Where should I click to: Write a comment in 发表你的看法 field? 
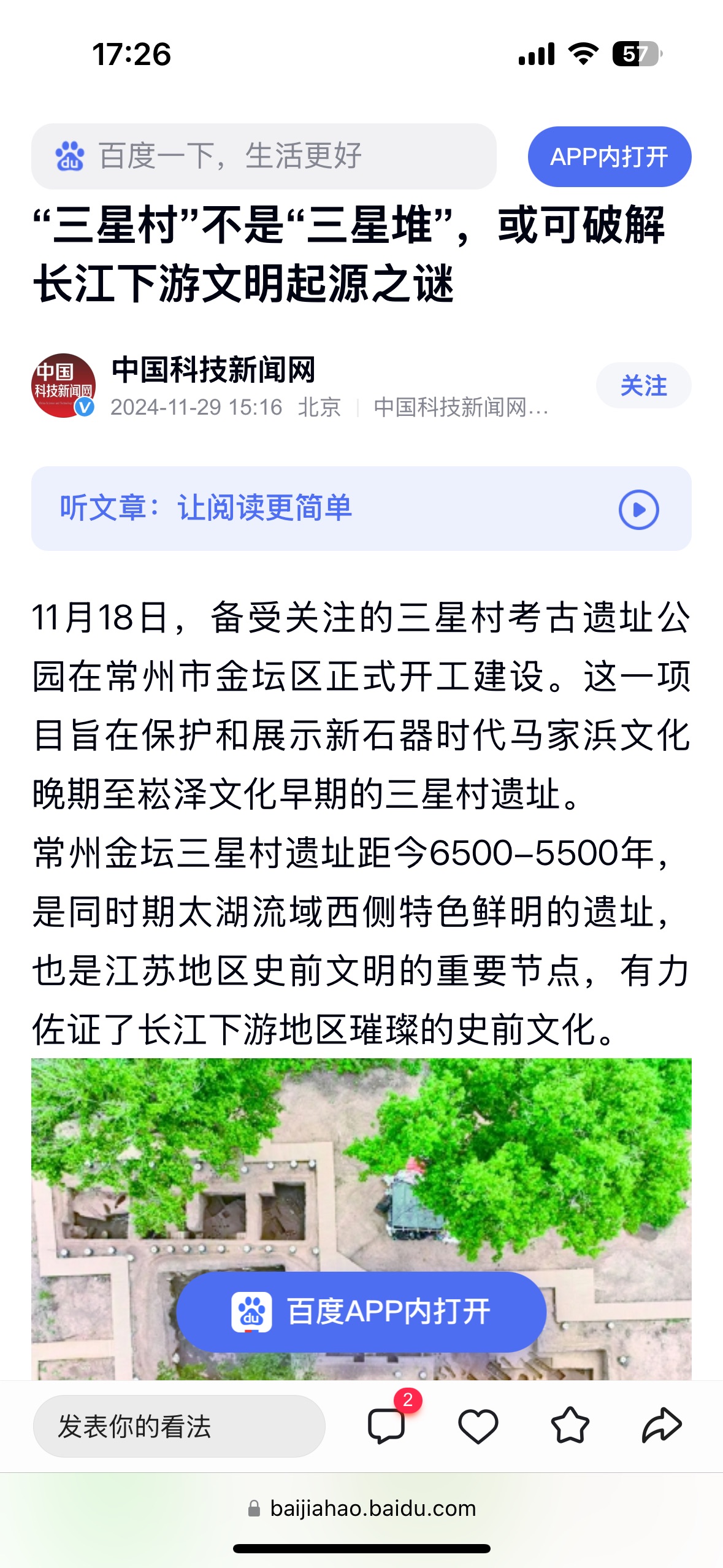pyautogui.click(x=178, y=1426)
